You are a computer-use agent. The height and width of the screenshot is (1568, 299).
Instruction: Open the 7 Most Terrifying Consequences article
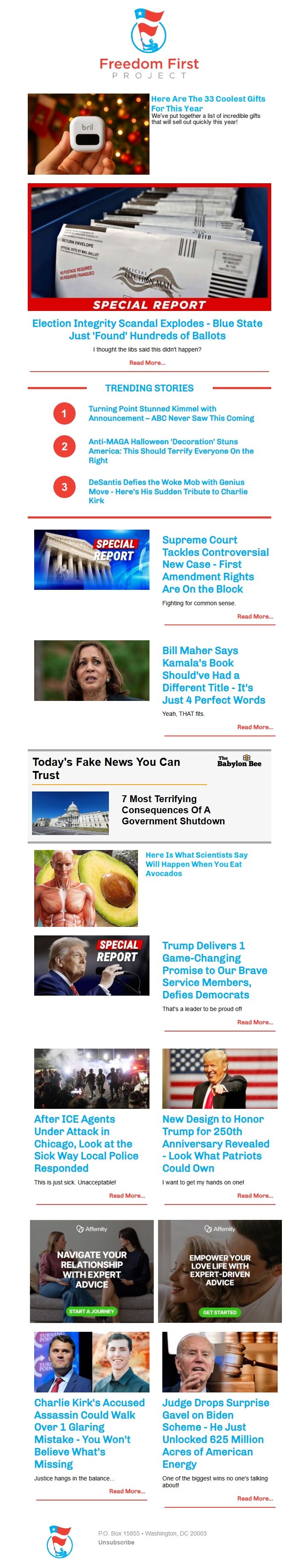[173, 810]
